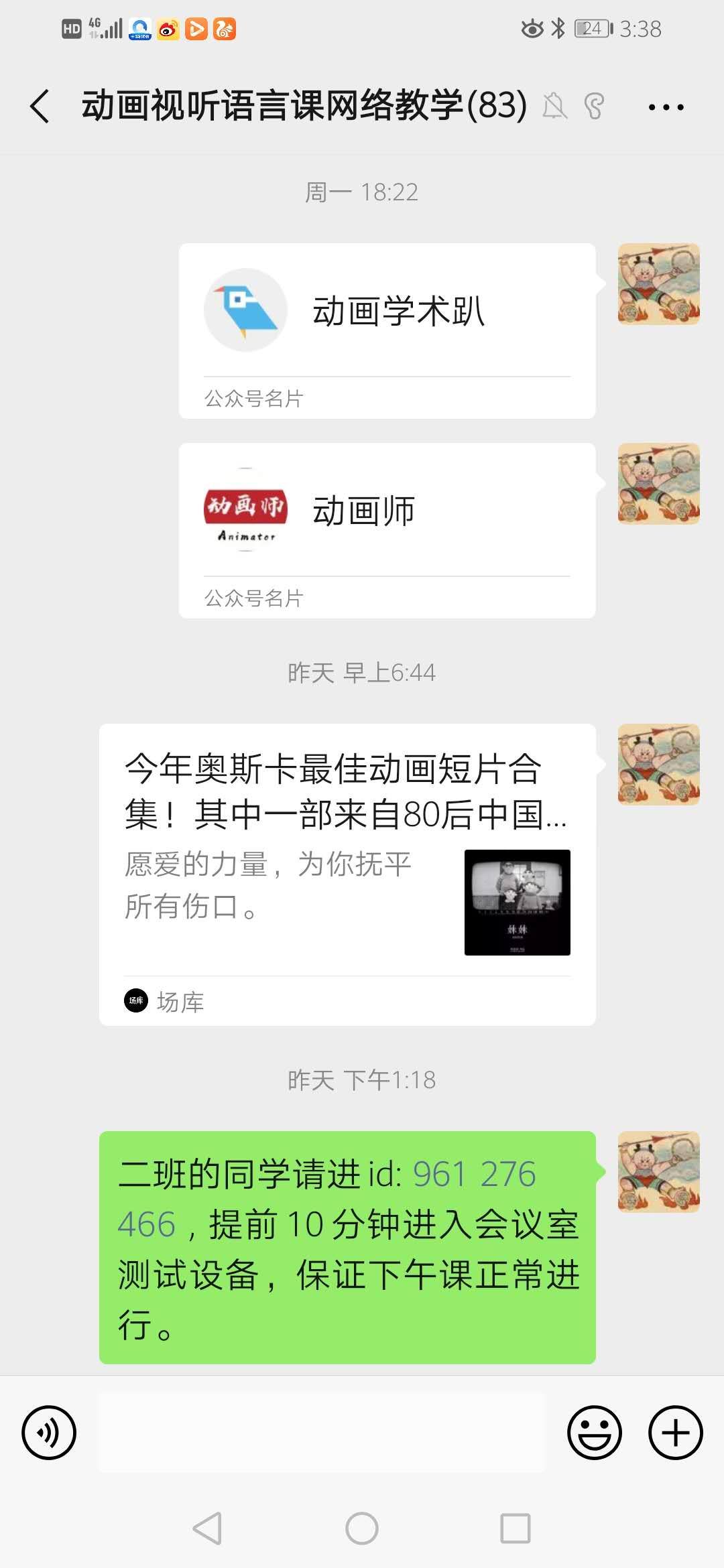Tap the meeting ID 961 276 466 link
Viewport: 724px width, 1568px height.
pyautogui.click(x=473, y=1175)
